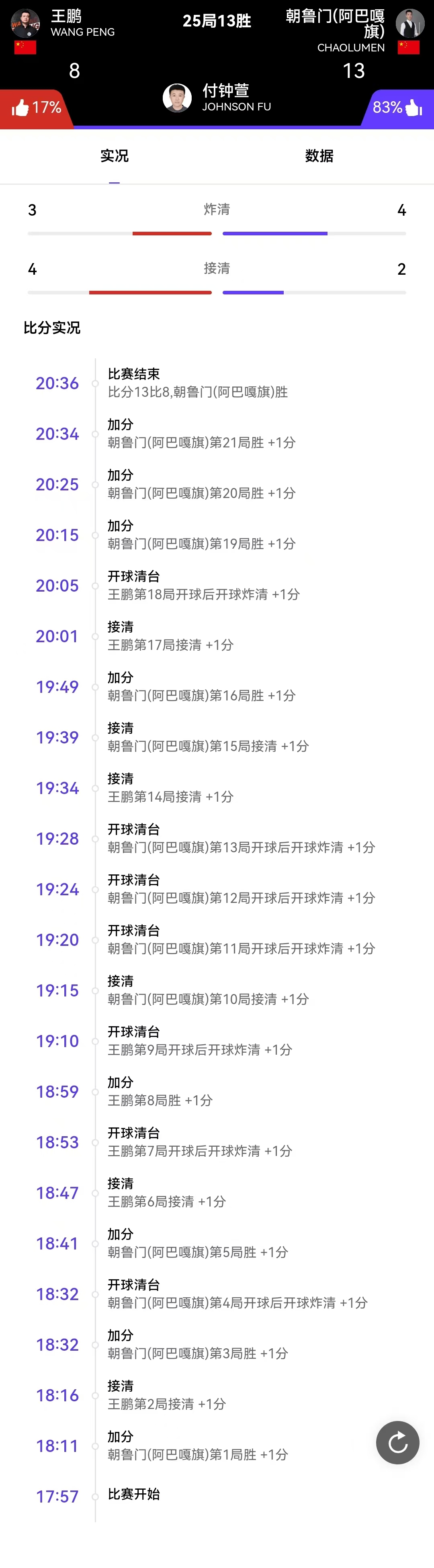This screenshot has width=434, height=1568.
Task: Select the 实况 tab
Action: tap(115, 156)
